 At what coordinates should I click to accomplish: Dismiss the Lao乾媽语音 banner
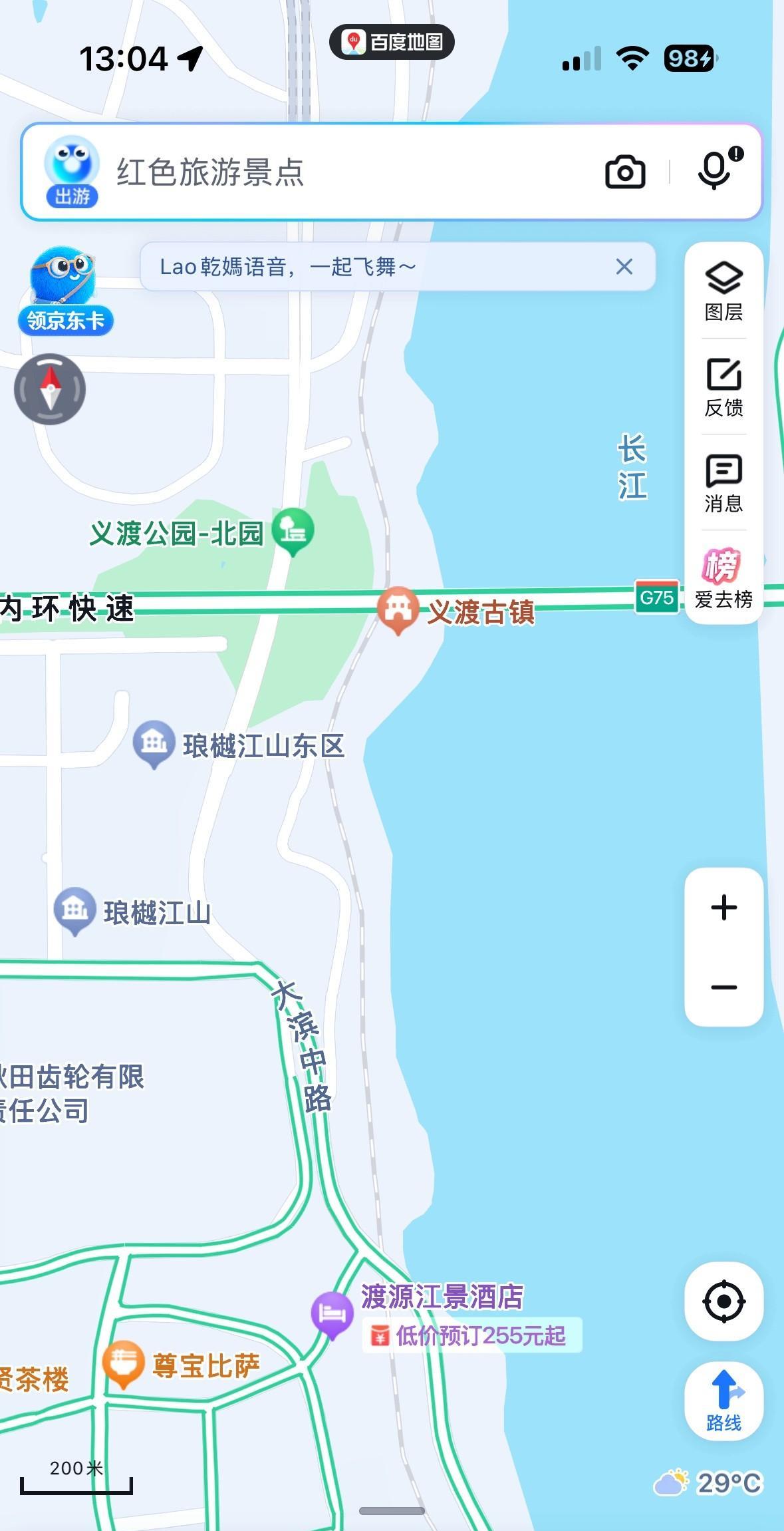click(x=624, y=267)
